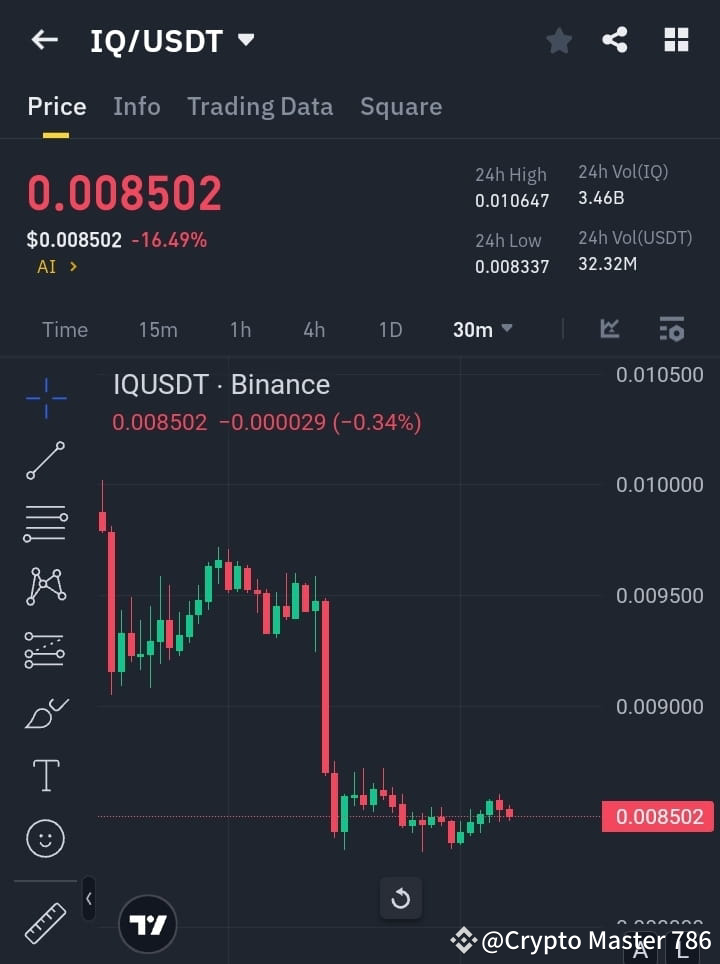The width and height of the screenshot is (720, 964).
Task: Select the crosshair cursor tool
Action: point(44,399)
